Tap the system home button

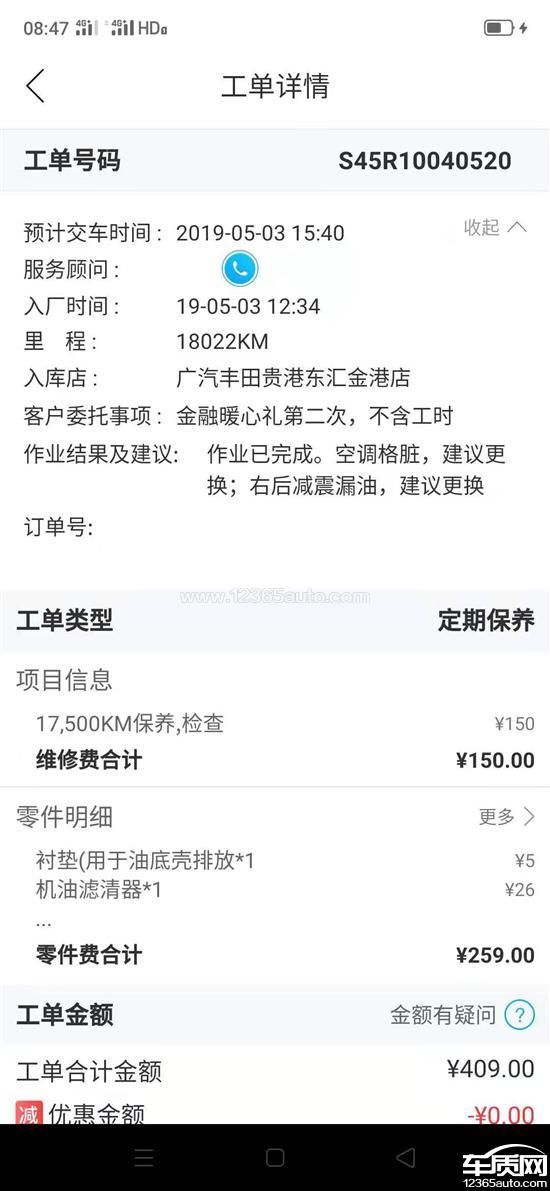coord(275,1158)
